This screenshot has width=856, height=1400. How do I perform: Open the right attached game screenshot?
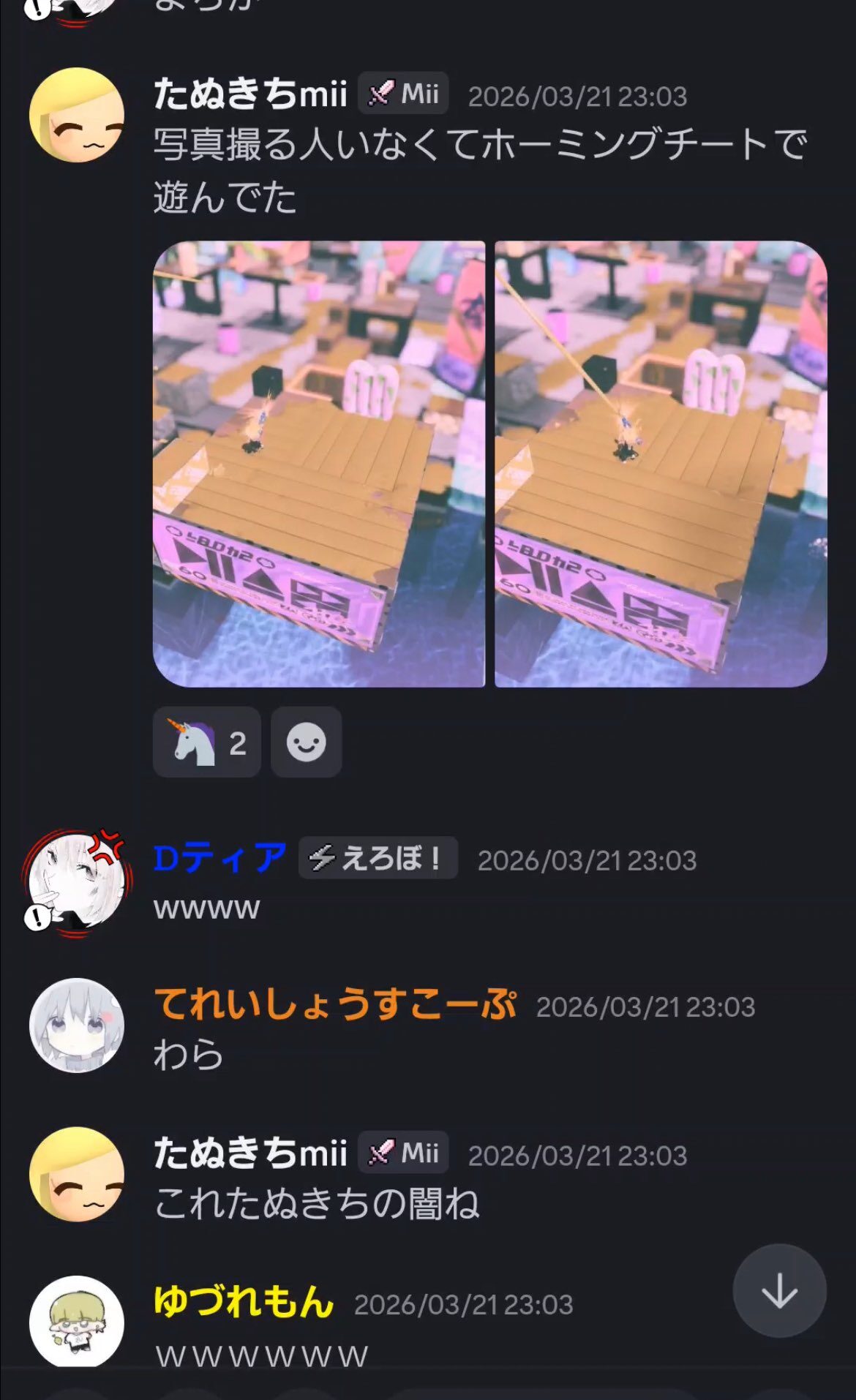[661, 464]
